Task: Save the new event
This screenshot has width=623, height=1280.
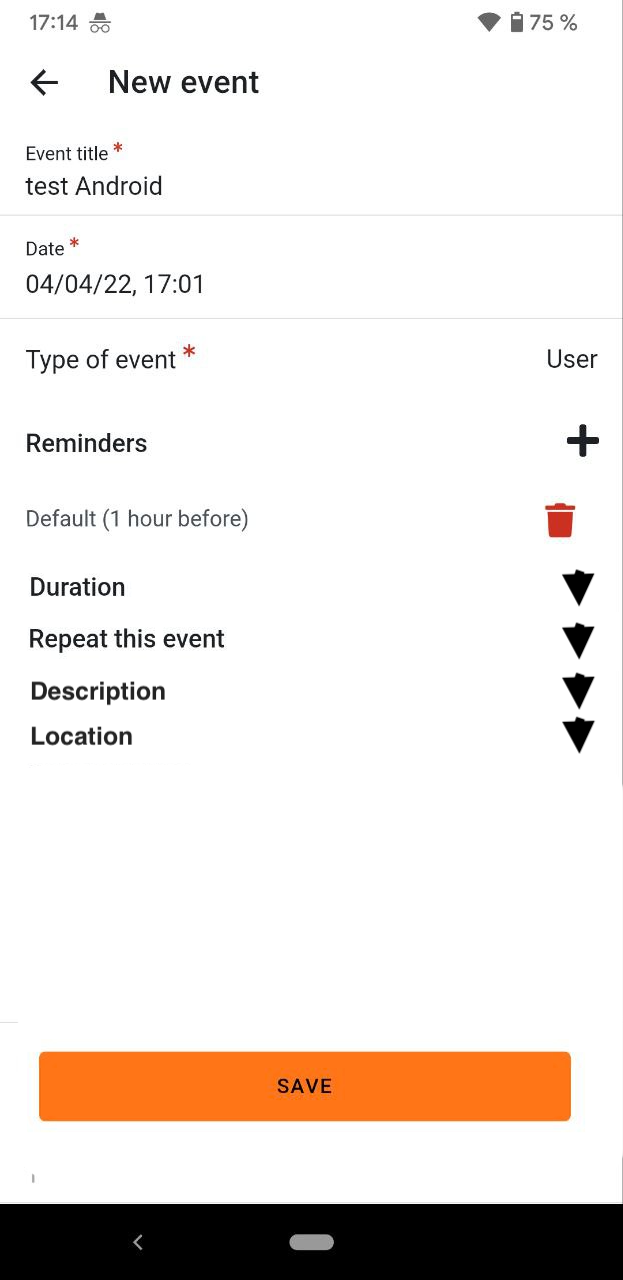Action: 305,1086
